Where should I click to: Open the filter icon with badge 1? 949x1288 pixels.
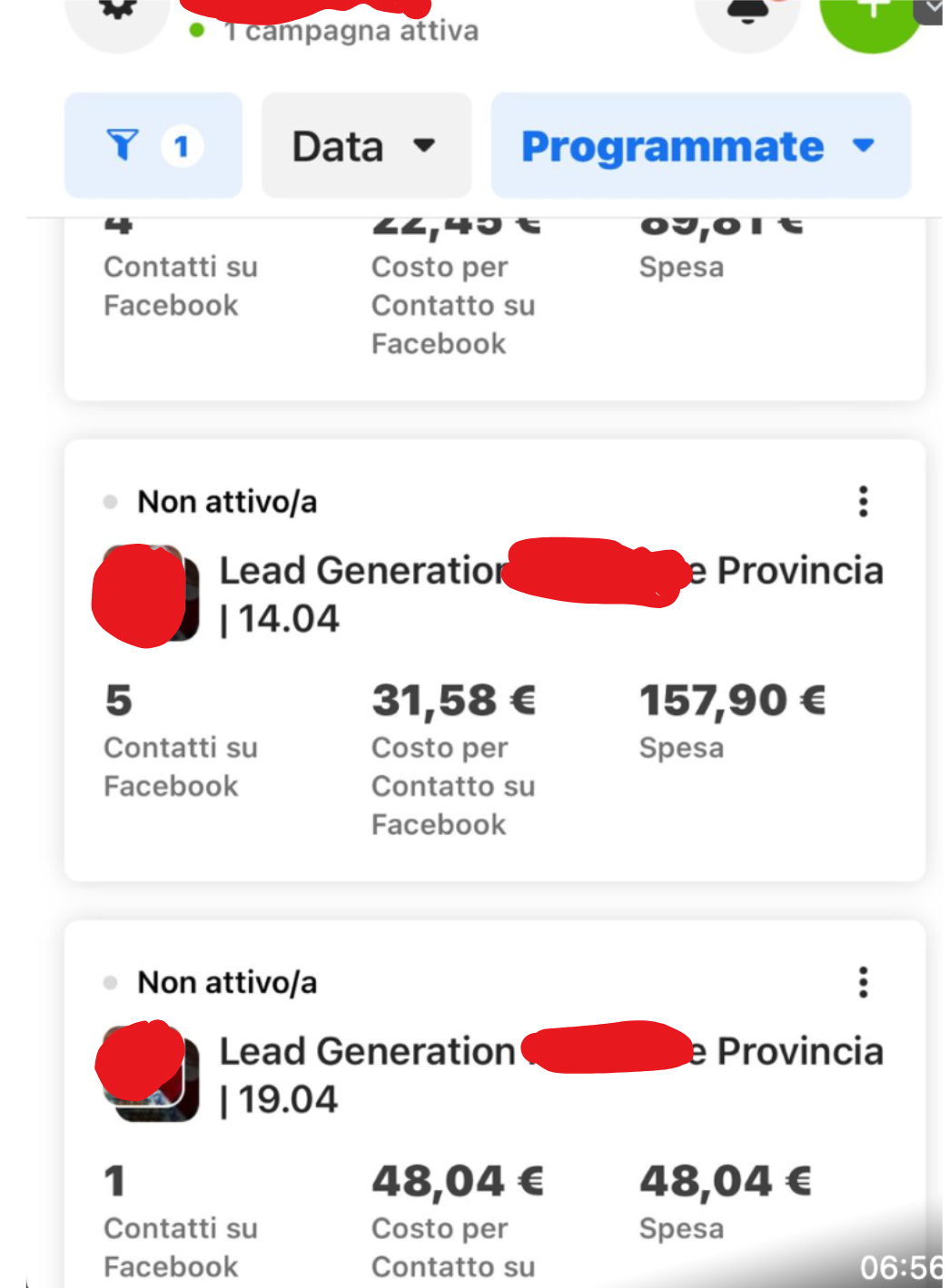[125, 144]
